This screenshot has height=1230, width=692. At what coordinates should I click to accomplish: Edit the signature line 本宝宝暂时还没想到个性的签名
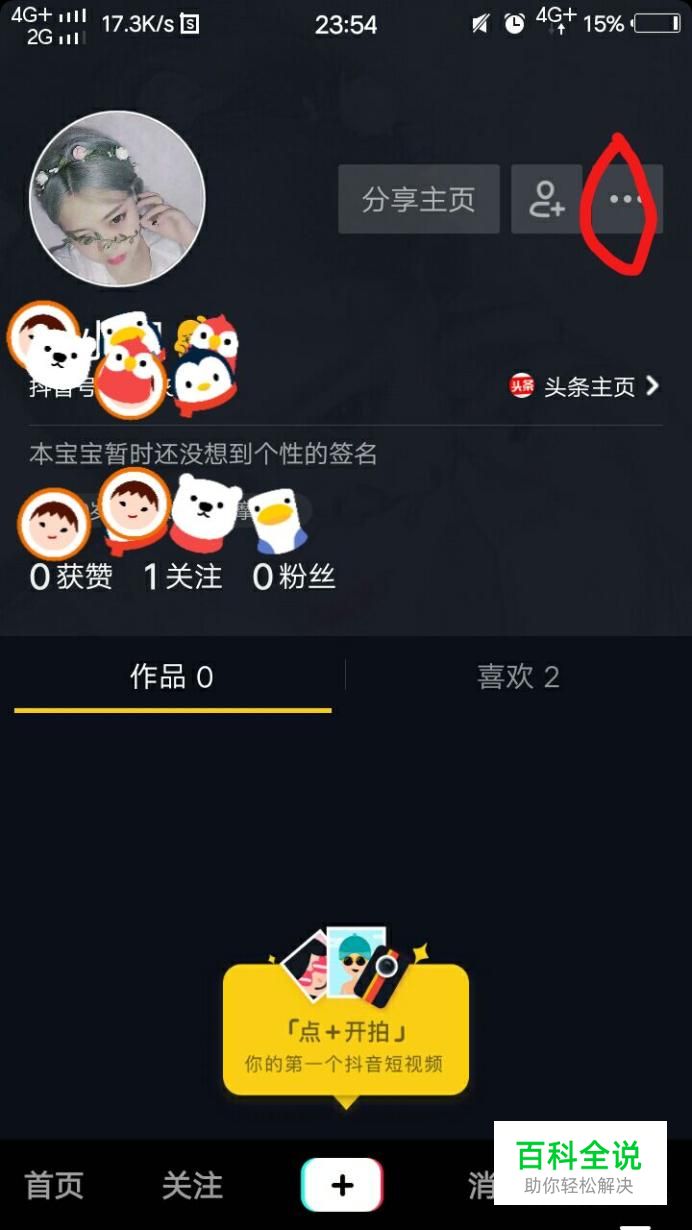[203, 454]
